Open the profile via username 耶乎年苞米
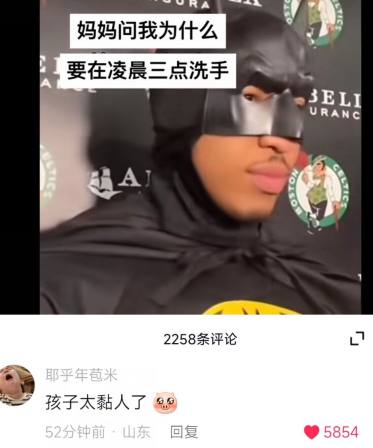 [81, 375]
